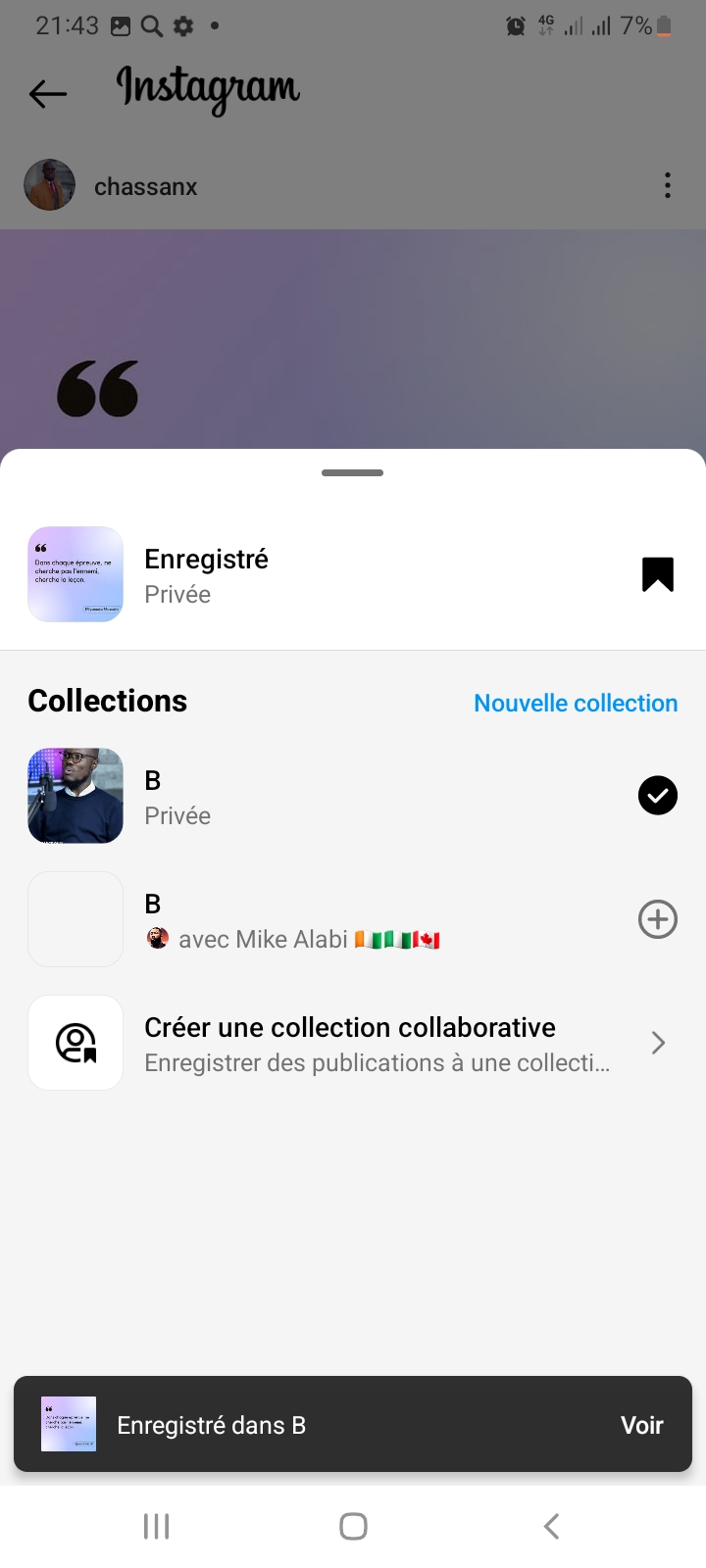Screen dimensions: 706x1568
Task: Tap the filled bookmark icon beside Enregistré
Action: pos(658,574)
